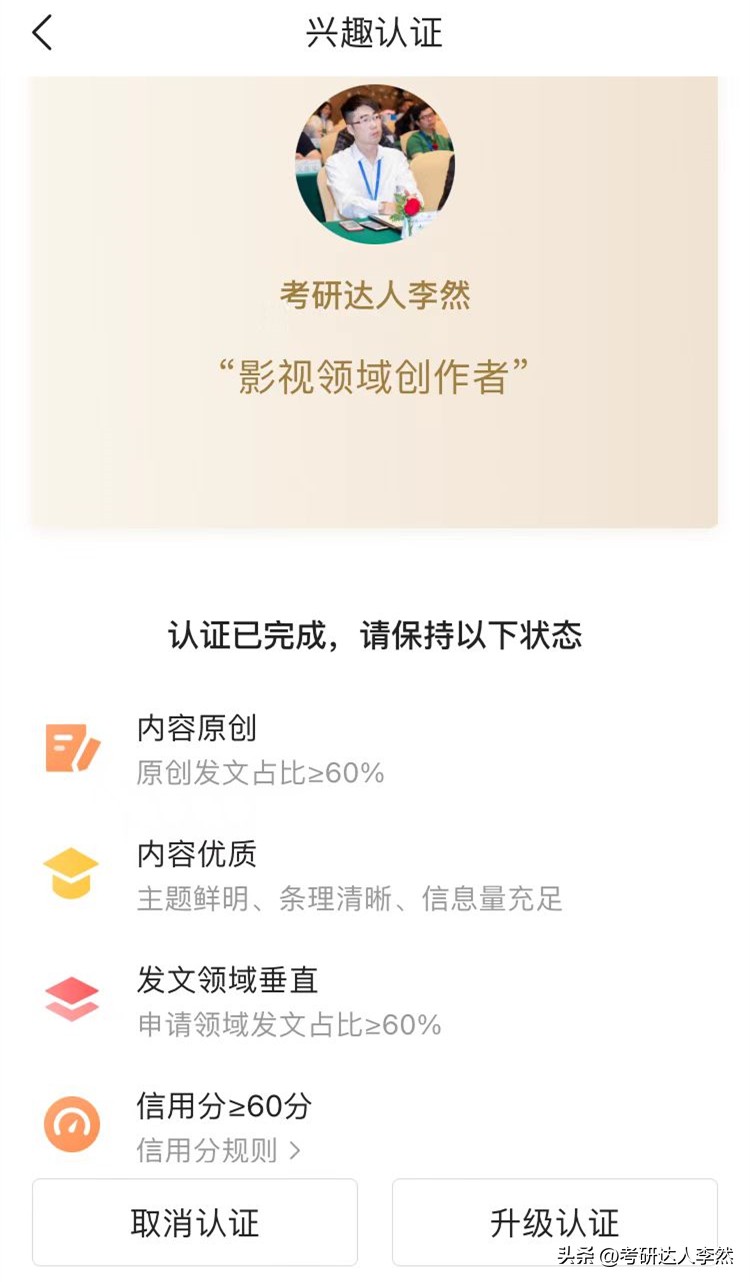Click the layered stack icon beside 发文领域垂直
Viewport: 750px width, 1282px height.
[x=70, y=998]
